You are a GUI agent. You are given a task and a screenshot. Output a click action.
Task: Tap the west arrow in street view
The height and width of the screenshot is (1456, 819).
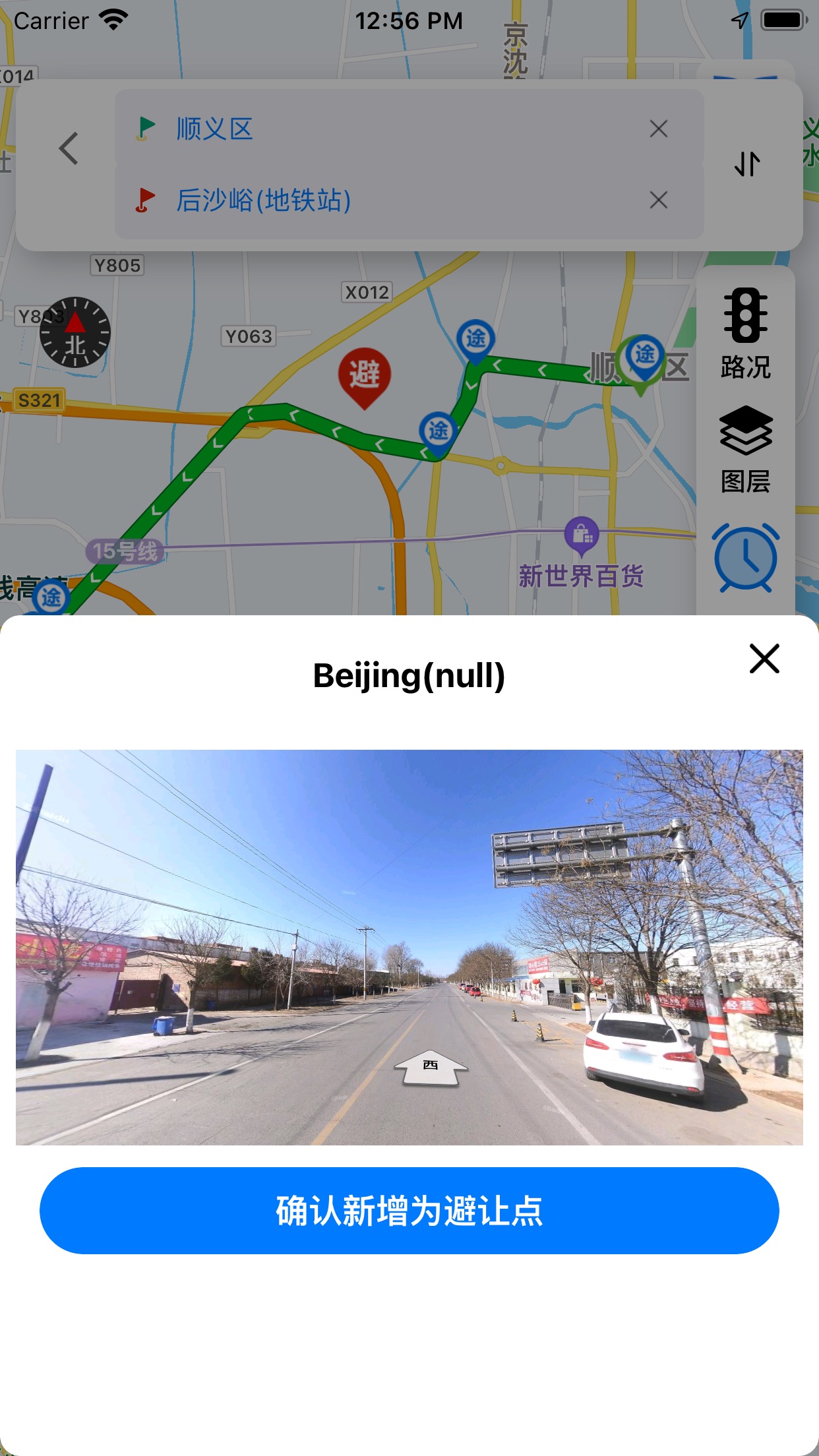[x=431, y=1066]
